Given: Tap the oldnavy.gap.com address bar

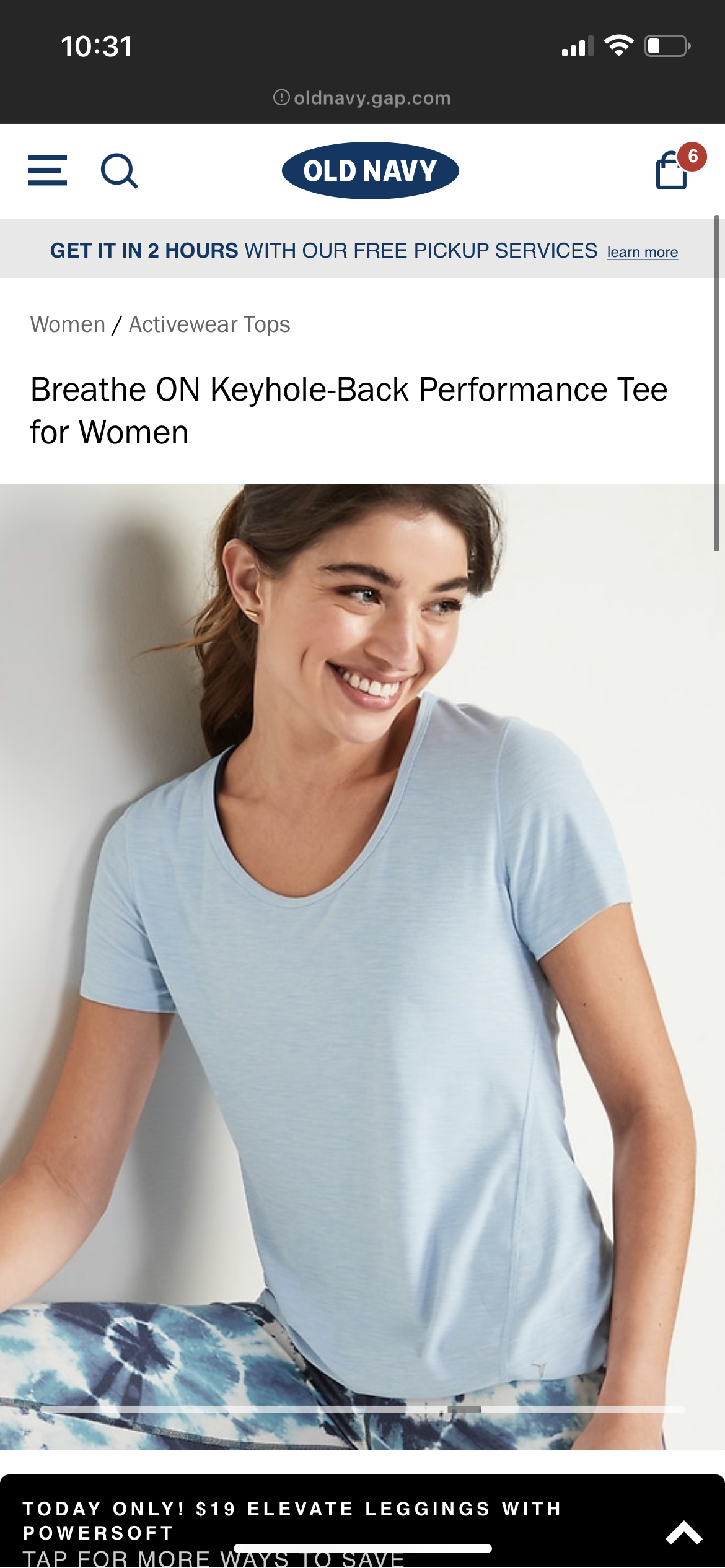Looking at the screenshot, I should [x=362, y=98].
